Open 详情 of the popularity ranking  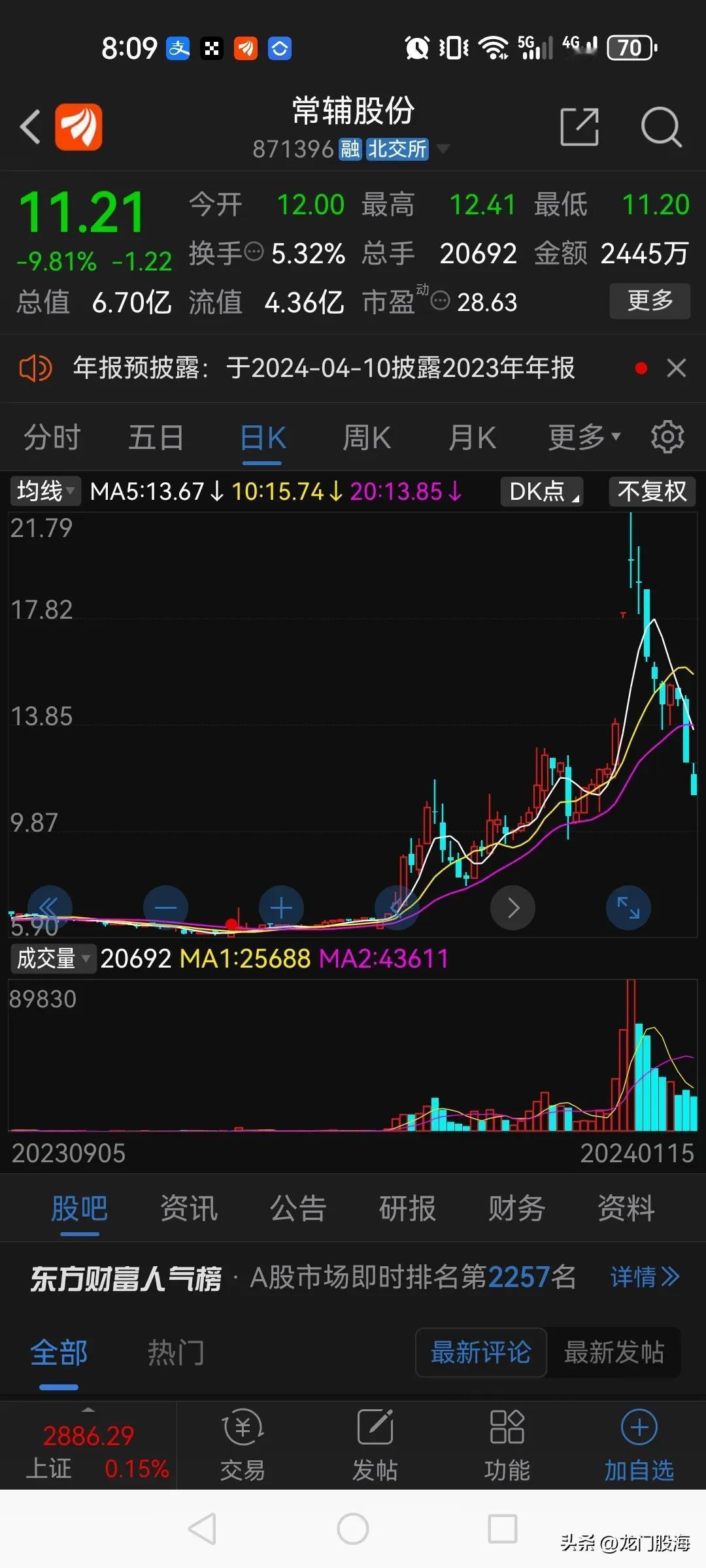(x=645, y=1277)
